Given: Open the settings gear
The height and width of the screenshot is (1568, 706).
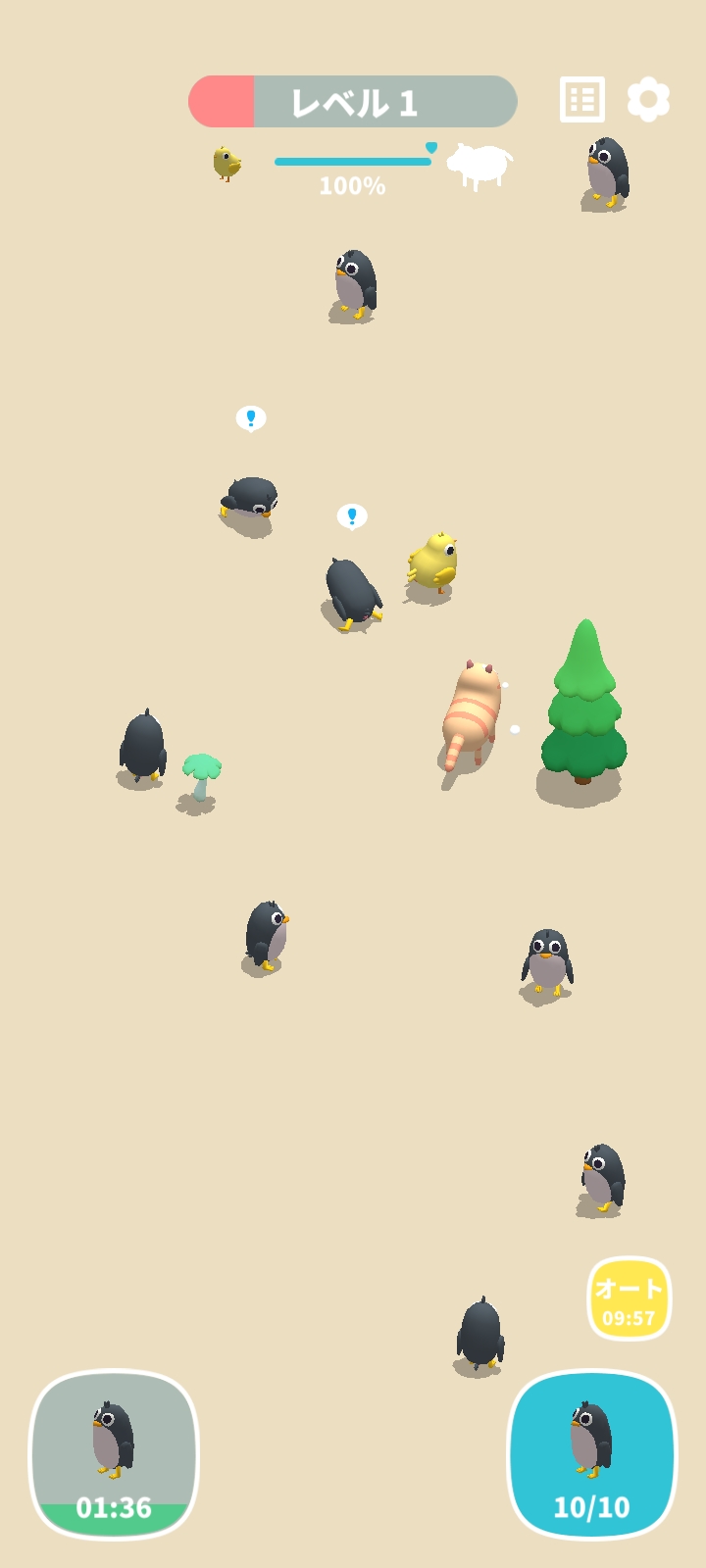Looking at the screenshot, I should click(x=648, y=99).
